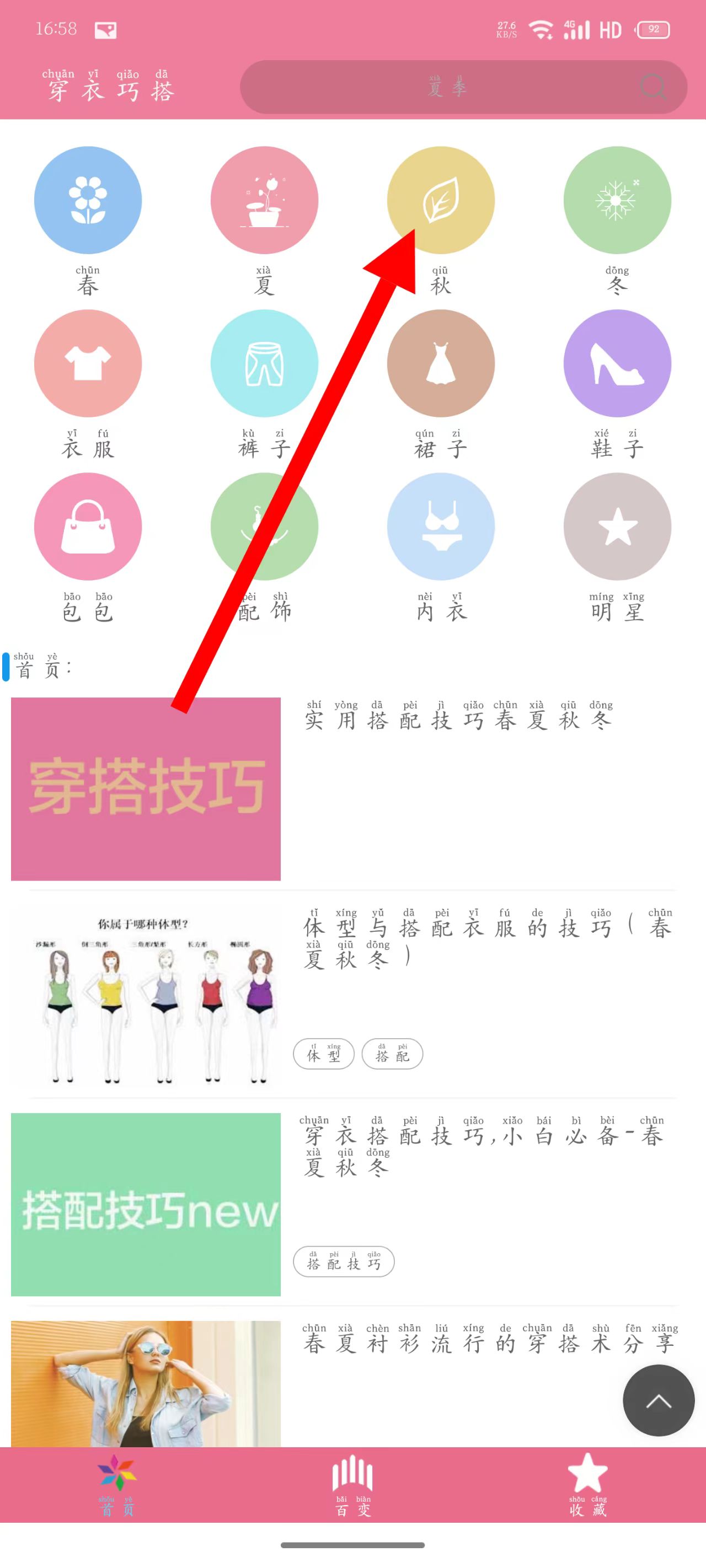This screenshot has width=706, height=1568.
Task: Select the 冬 winter category
Action: [617, 201]
